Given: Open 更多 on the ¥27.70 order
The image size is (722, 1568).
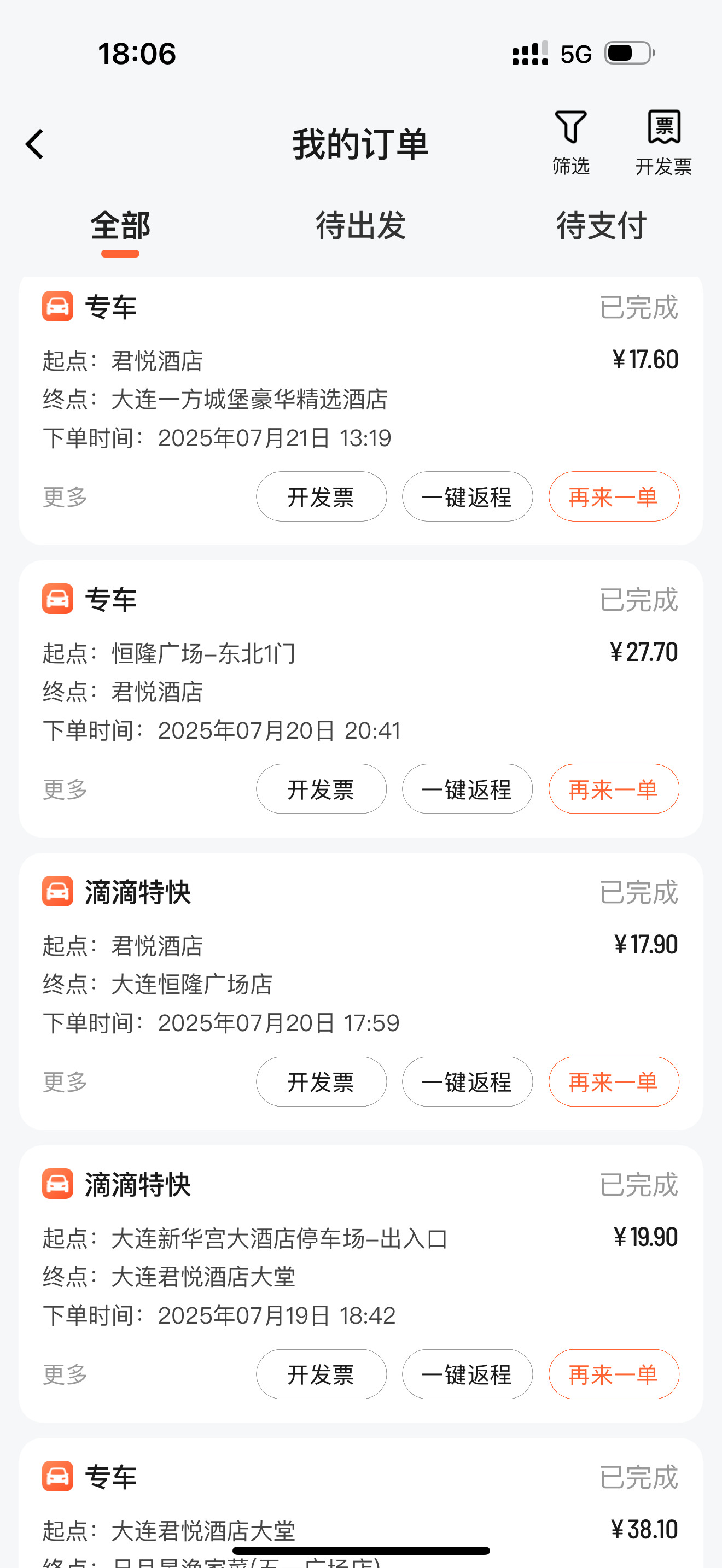Looking at the screenshot, I should (x=65, y=789).
